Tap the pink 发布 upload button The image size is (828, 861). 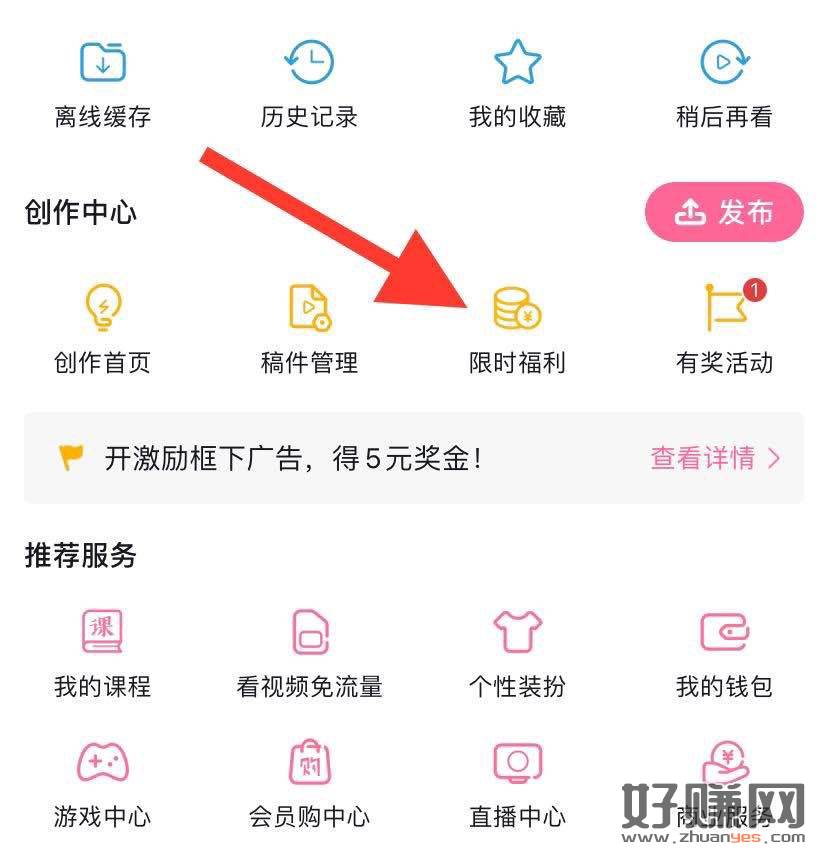pos(724,212)
